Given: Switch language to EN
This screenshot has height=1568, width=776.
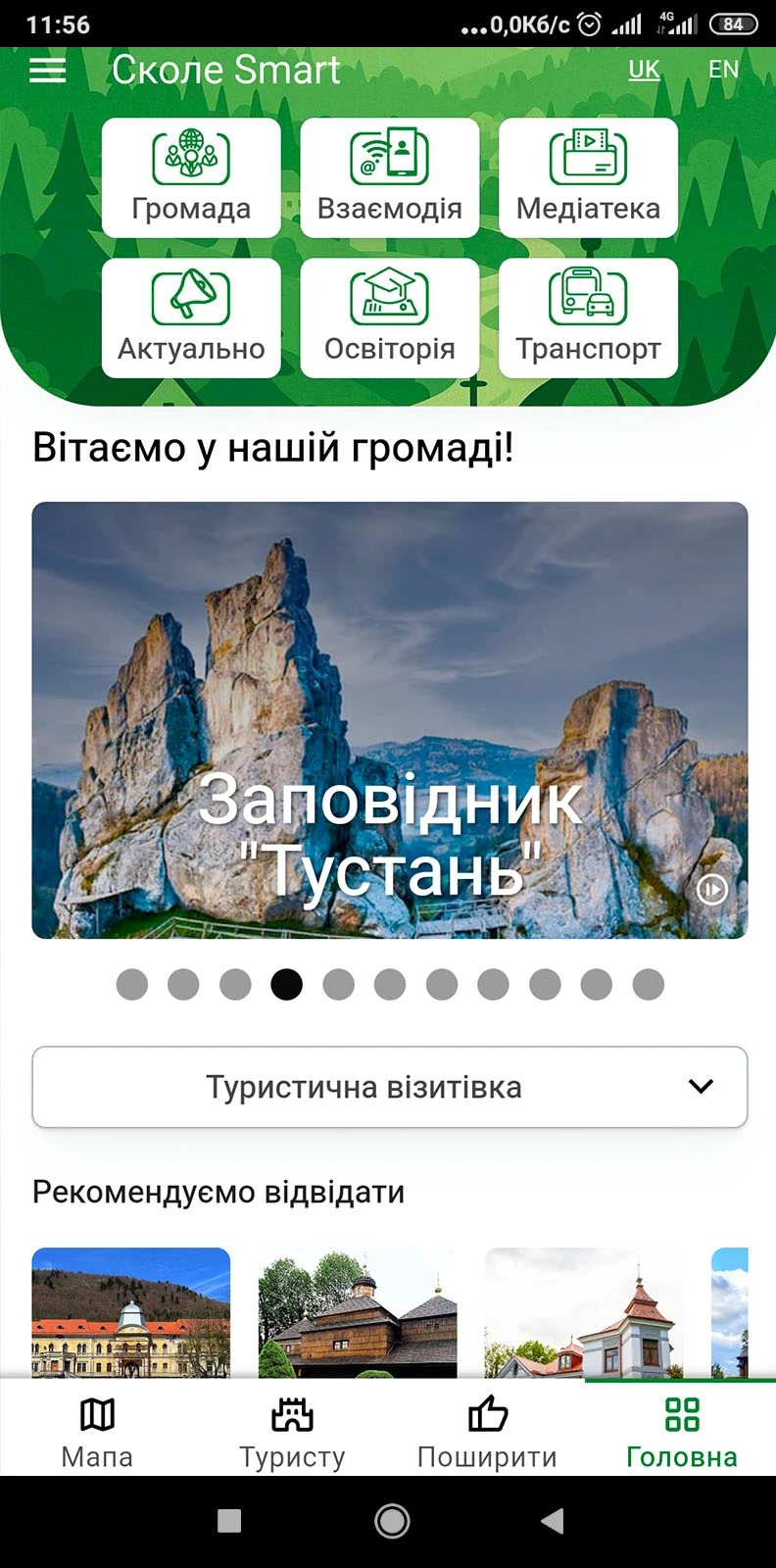Looking at the screenshot, I should click(723, 70).
